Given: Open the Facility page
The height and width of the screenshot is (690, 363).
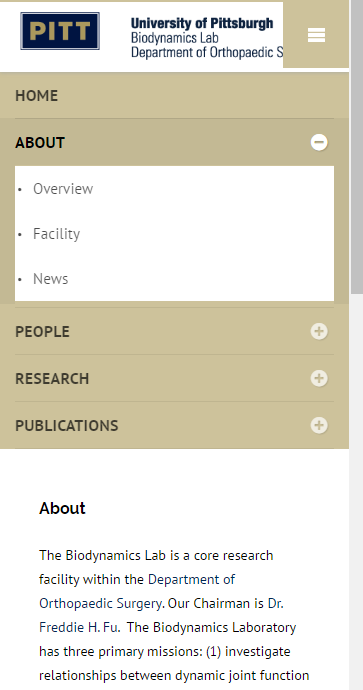Looking at the screenshot, I should 56,234.
